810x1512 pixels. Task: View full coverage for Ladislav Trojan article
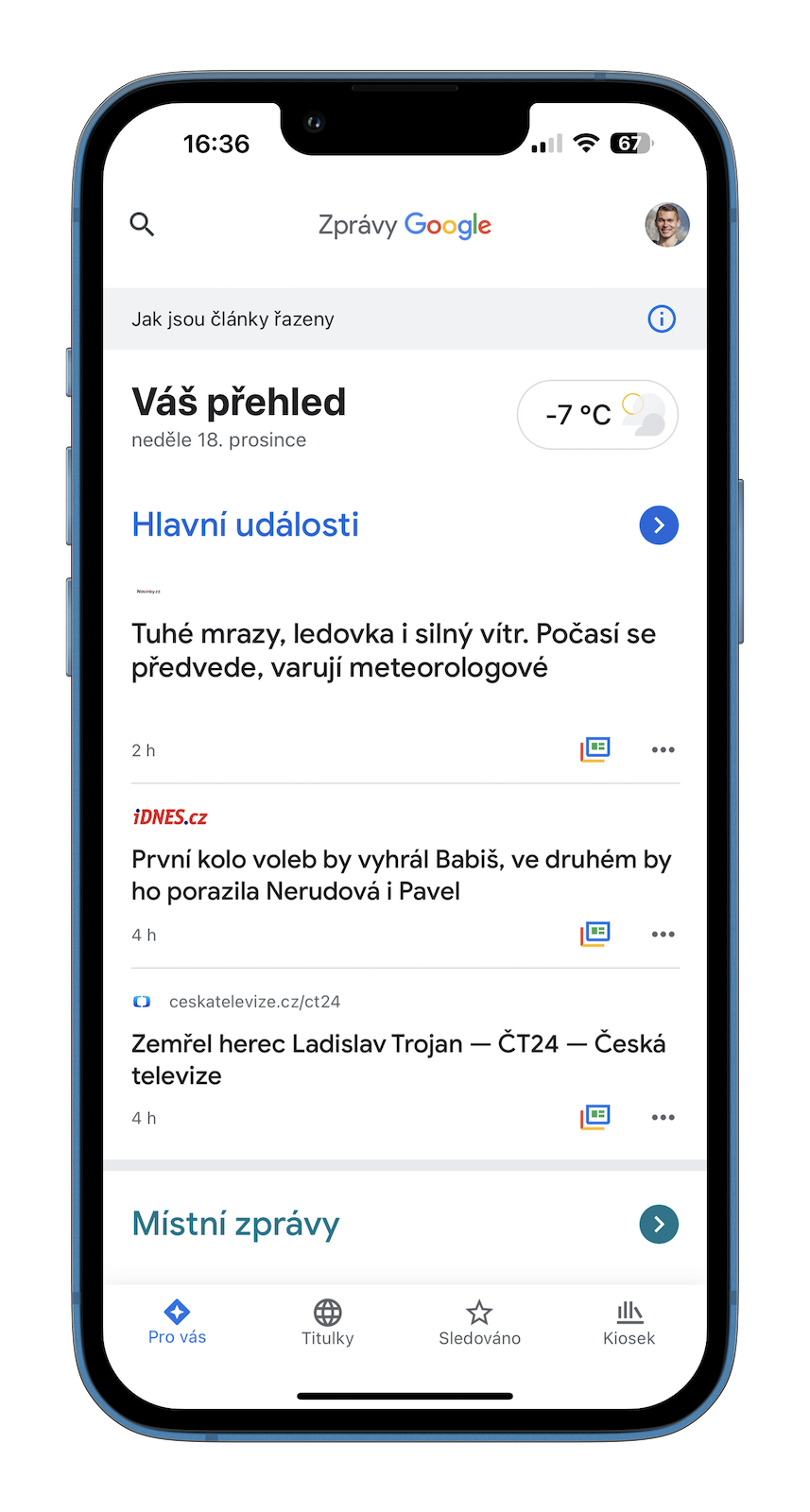pos(595,1117)
